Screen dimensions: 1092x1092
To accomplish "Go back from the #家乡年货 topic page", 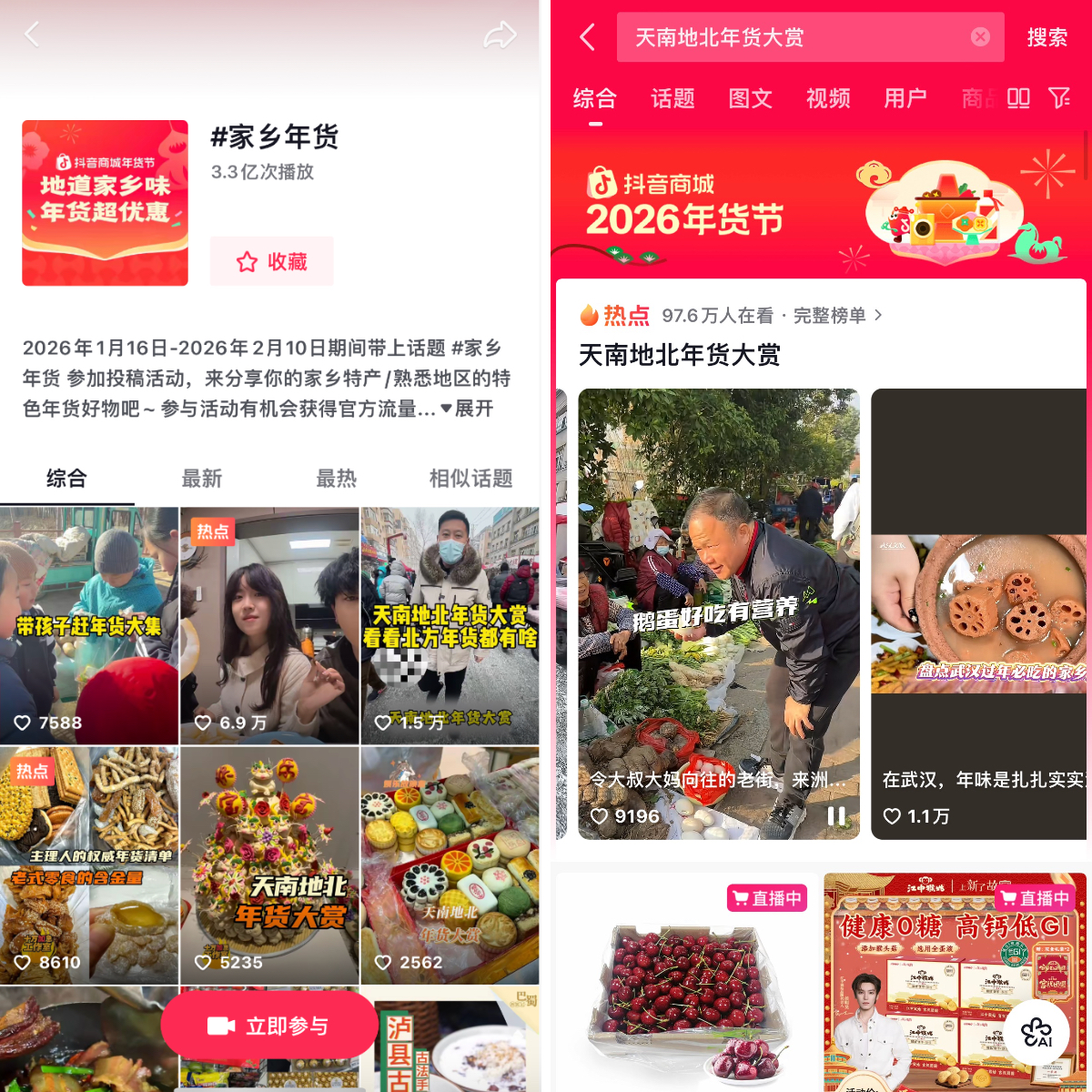I will 33,35.
